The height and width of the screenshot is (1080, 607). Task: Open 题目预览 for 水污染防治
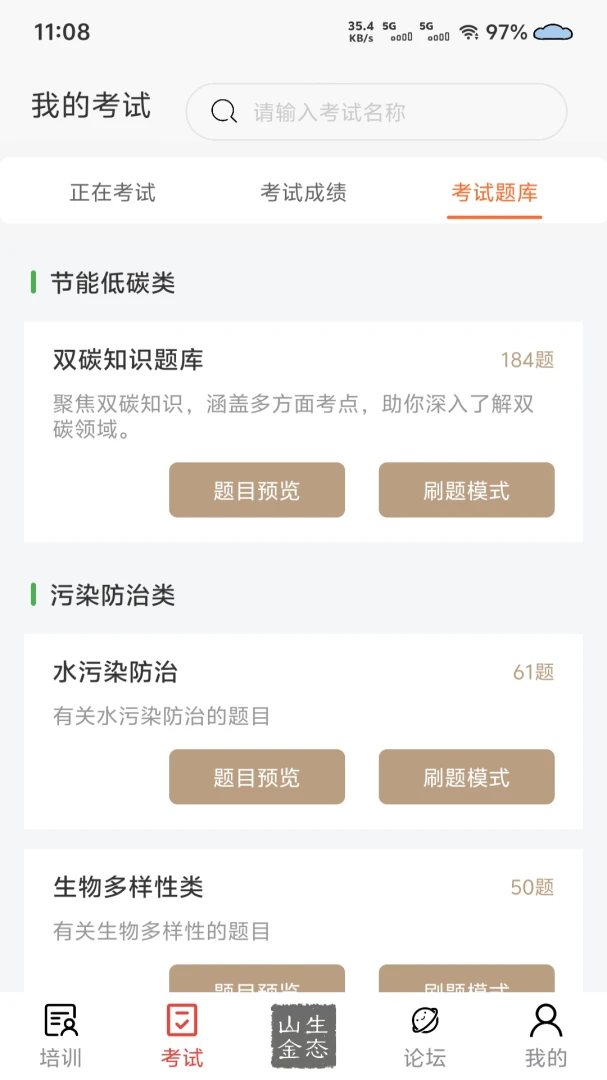[257, 777]
